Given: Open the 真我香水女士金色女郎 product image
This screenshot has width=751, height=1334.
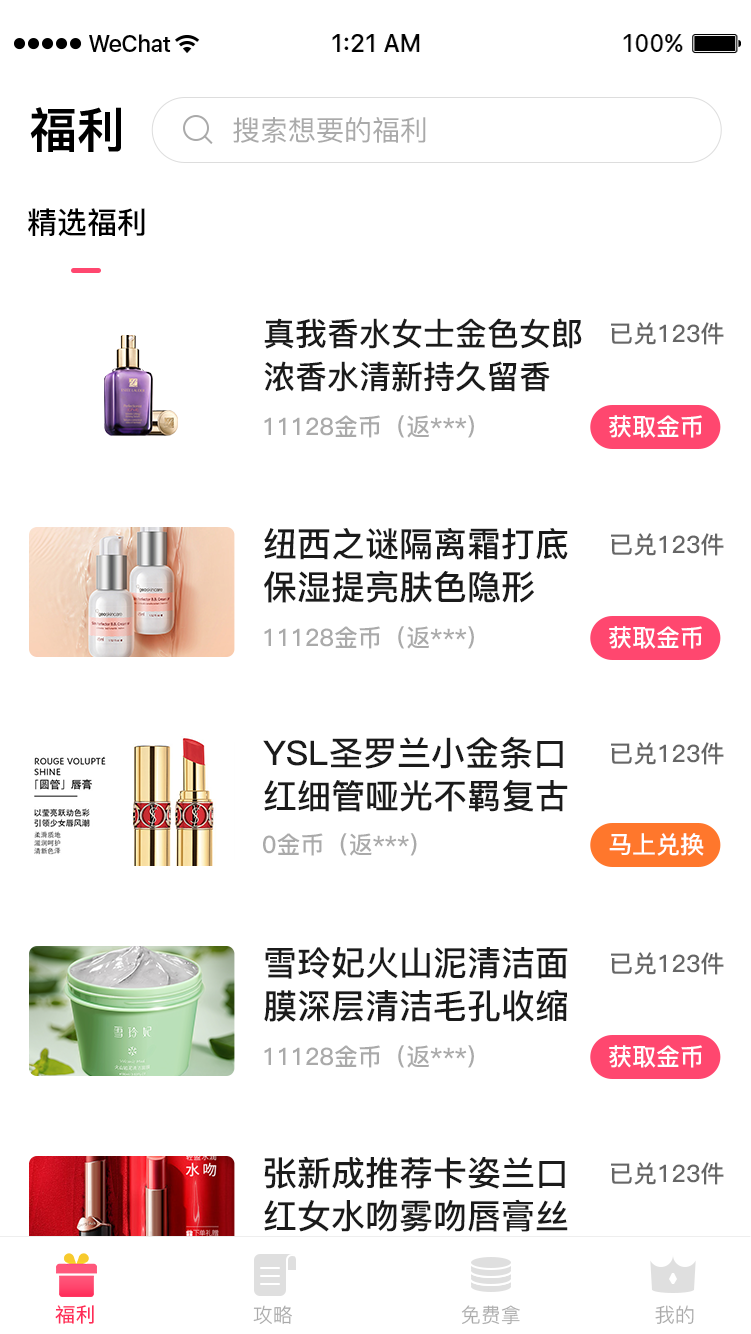Looking at the screenshot, I should pyautogui.click(x=132, y=385).
